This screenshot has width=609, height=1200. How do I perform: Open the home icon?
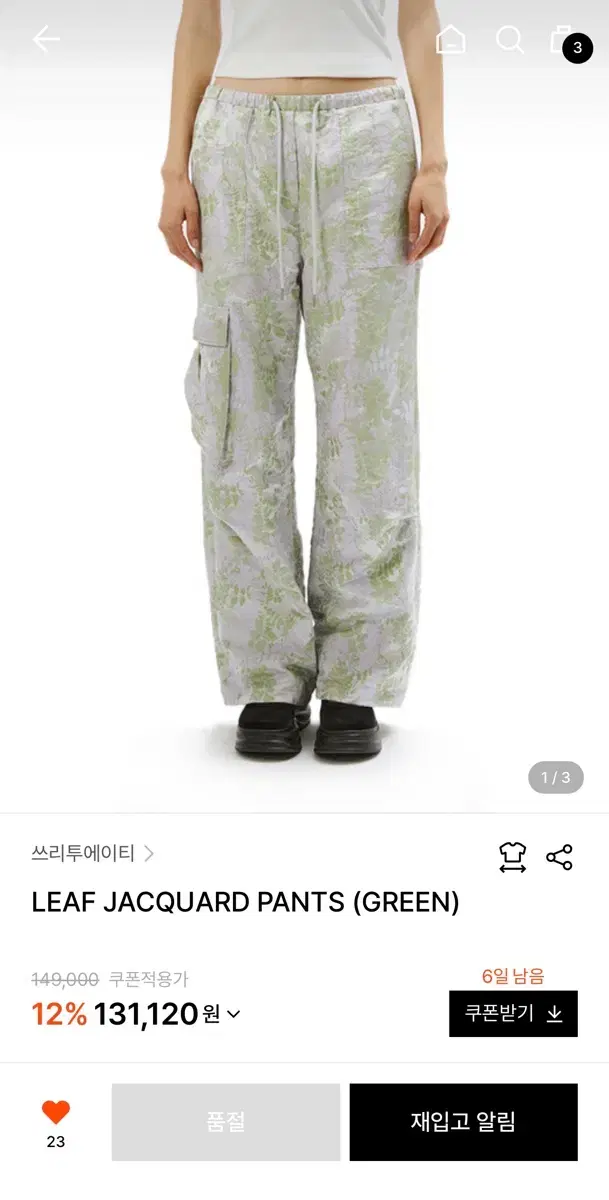[x=450, y=39]
